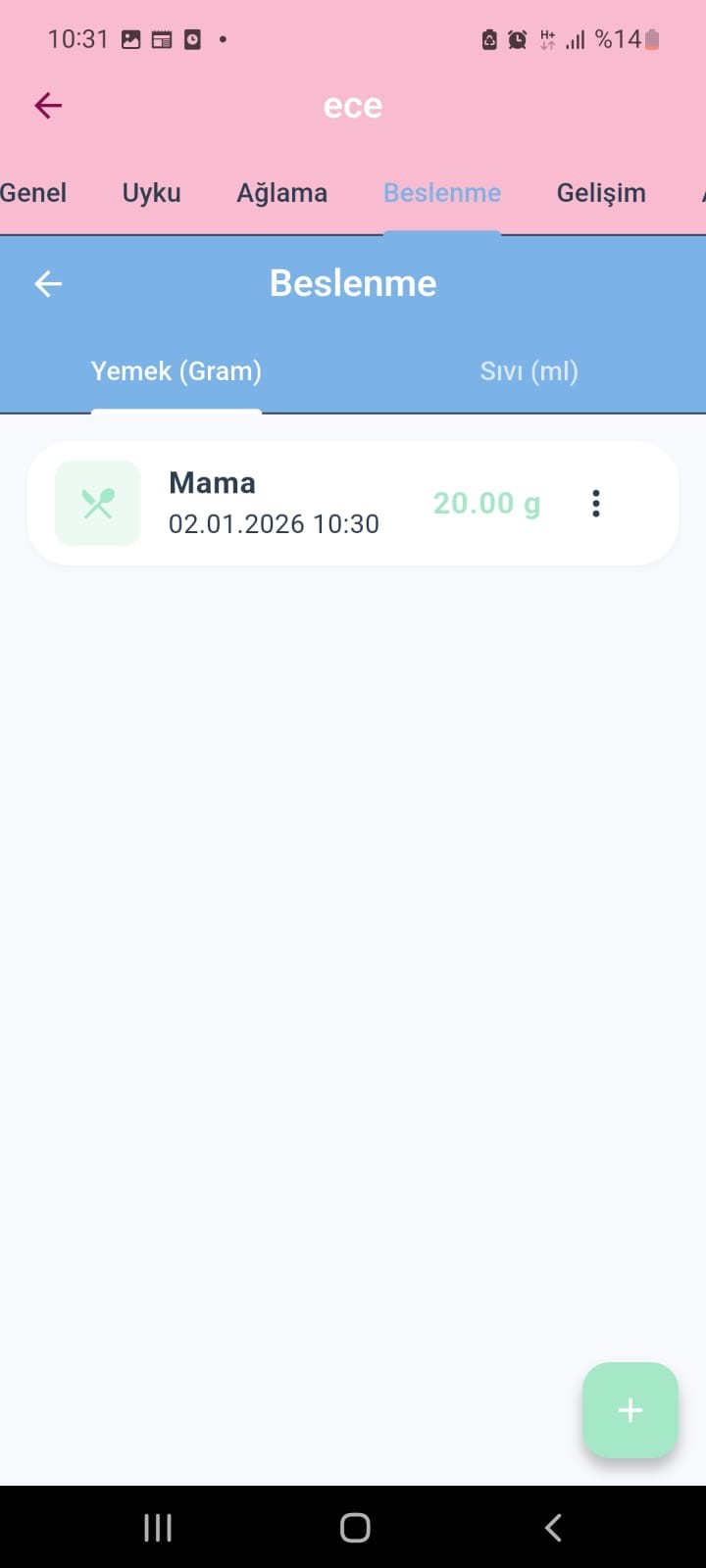
Task: Switch to the Genel tab
Action: [x=33, y=193]
